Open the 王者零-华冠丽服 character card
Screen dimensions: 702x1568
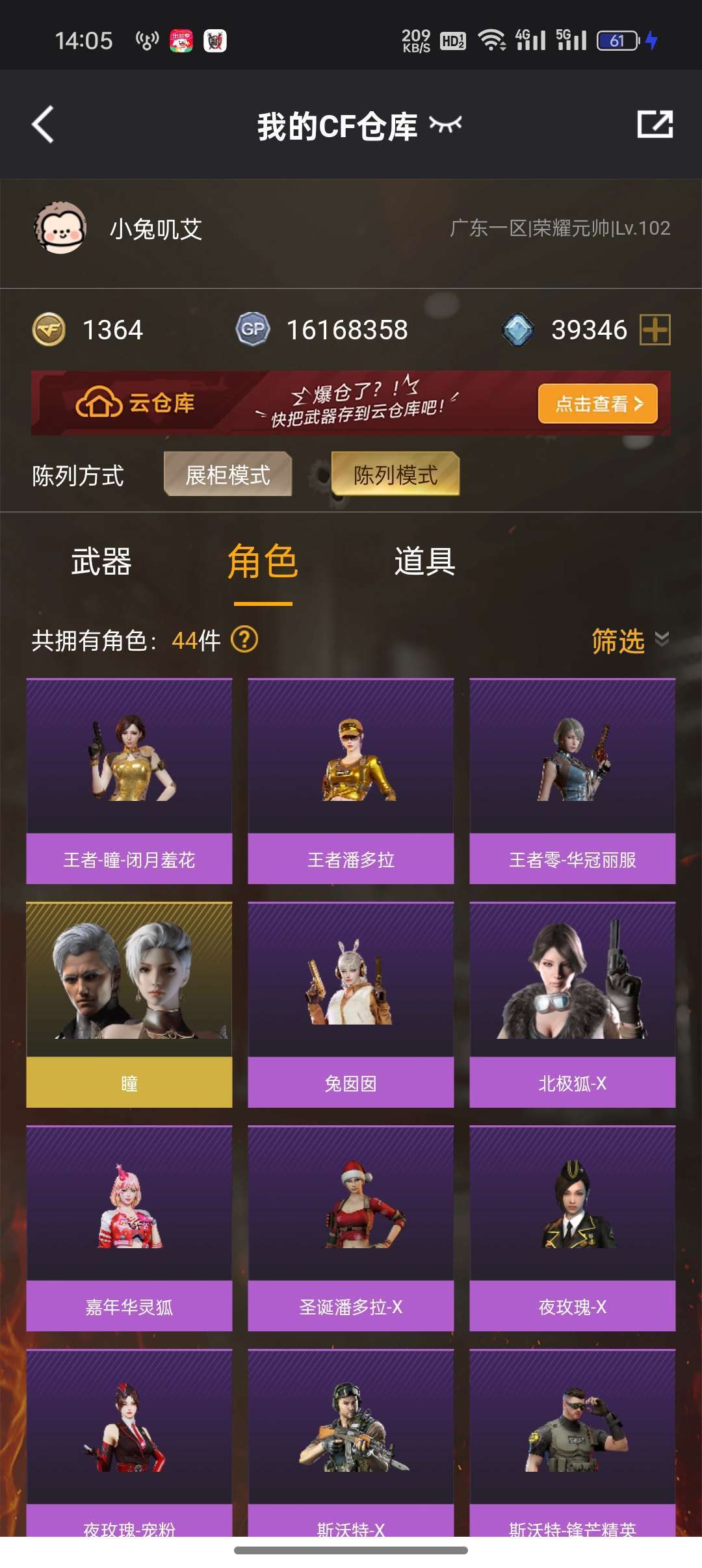click(573, 781)
